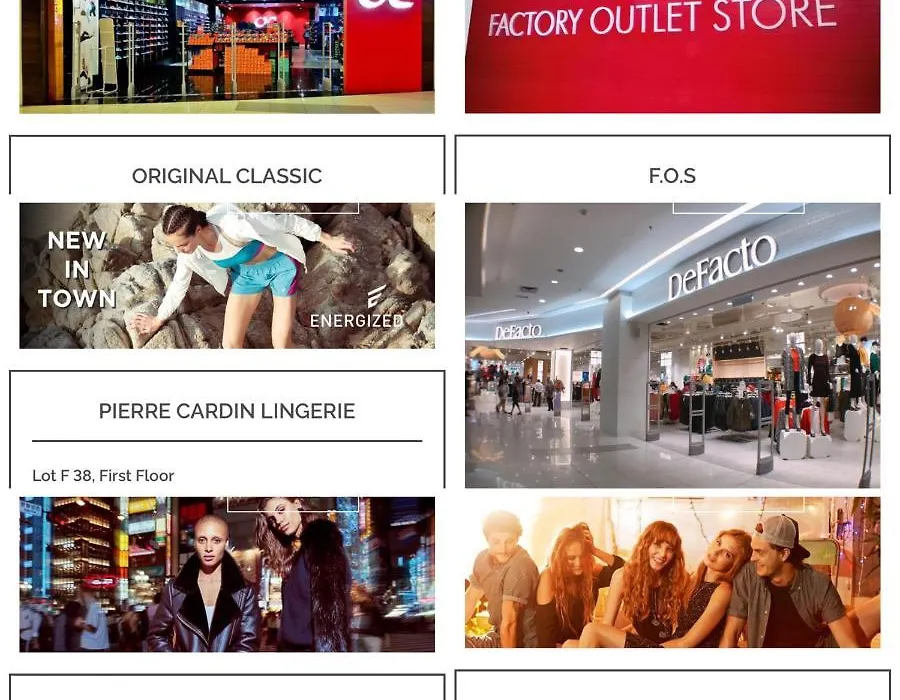Tap the tile with four friends sitting together
The height and width of the screenshot is (700, 900).
672,572
